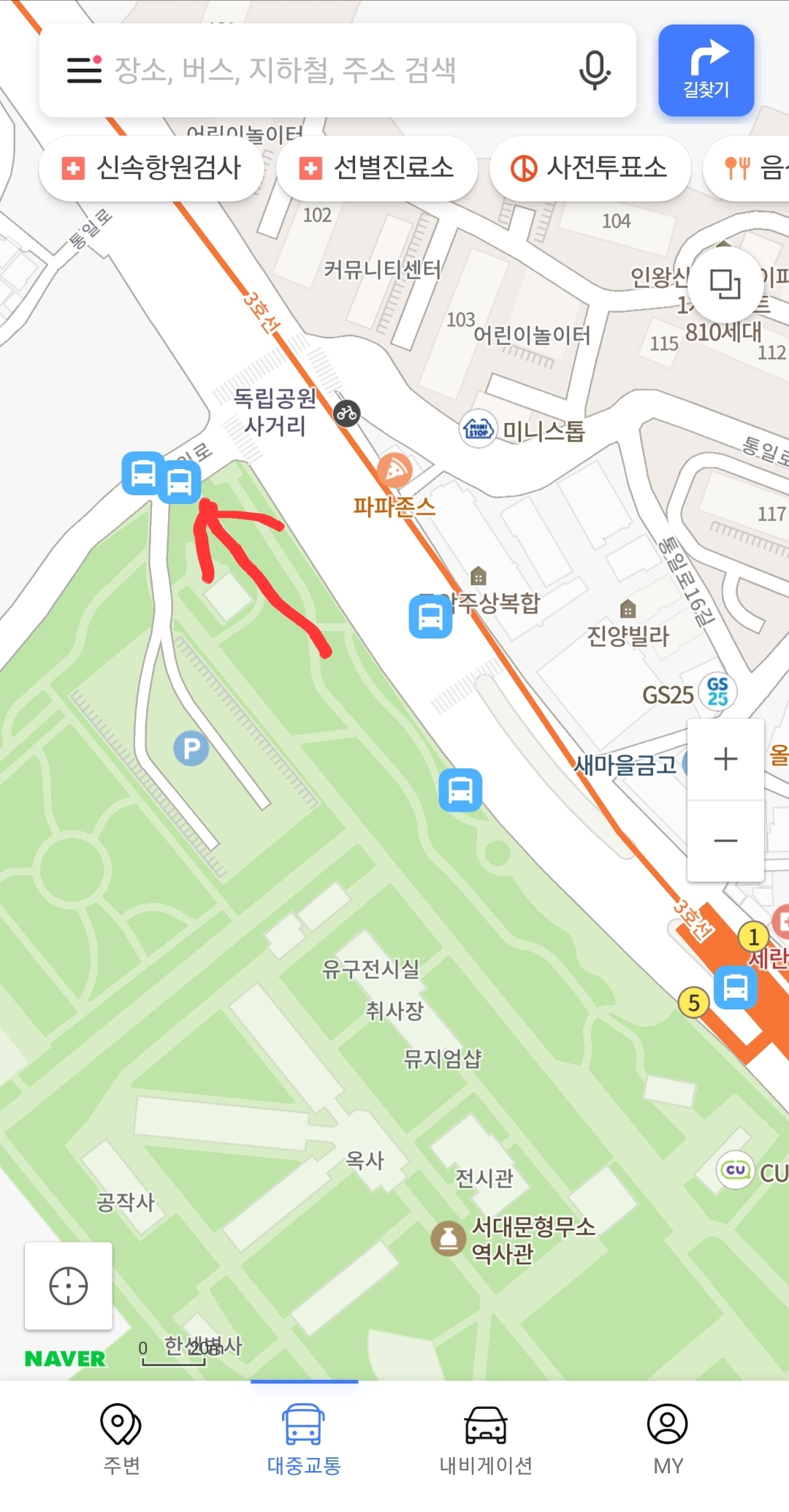Open the map layers button
This screenshot has height=1512, width=789.
pos(725,283)
